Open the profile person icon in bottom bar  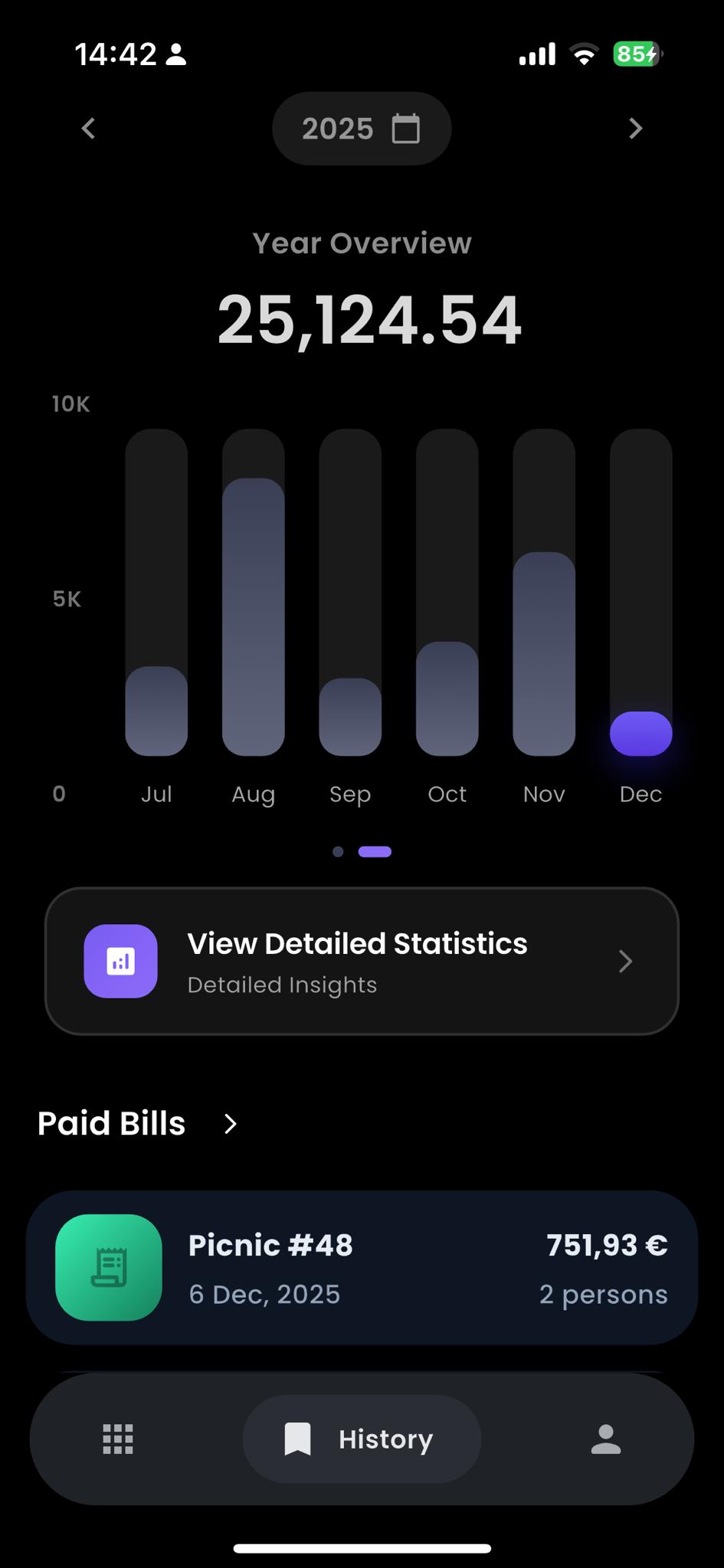tap(604, 1439)
